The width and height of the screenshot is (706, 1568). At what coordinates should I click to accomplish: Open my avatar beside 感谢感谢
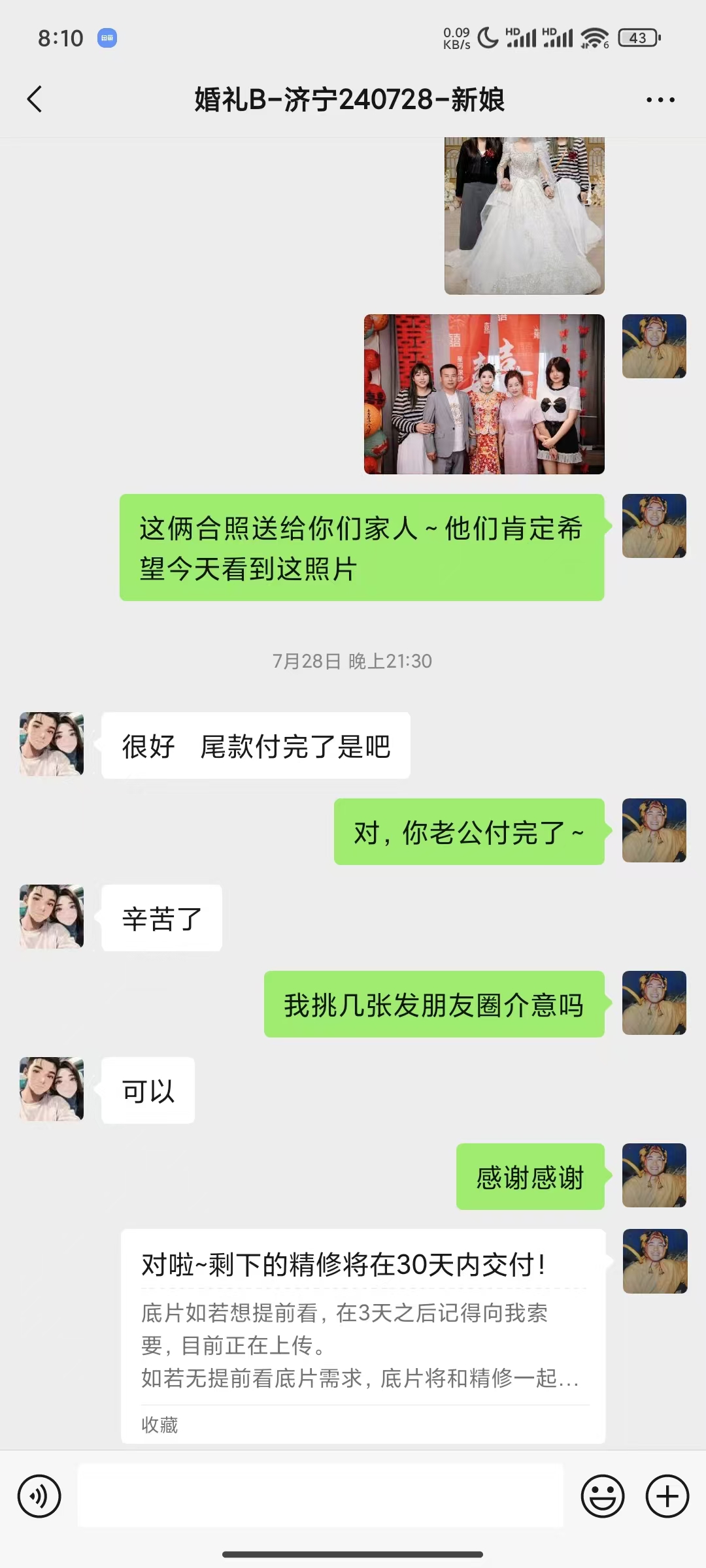tap(654, 1175)
